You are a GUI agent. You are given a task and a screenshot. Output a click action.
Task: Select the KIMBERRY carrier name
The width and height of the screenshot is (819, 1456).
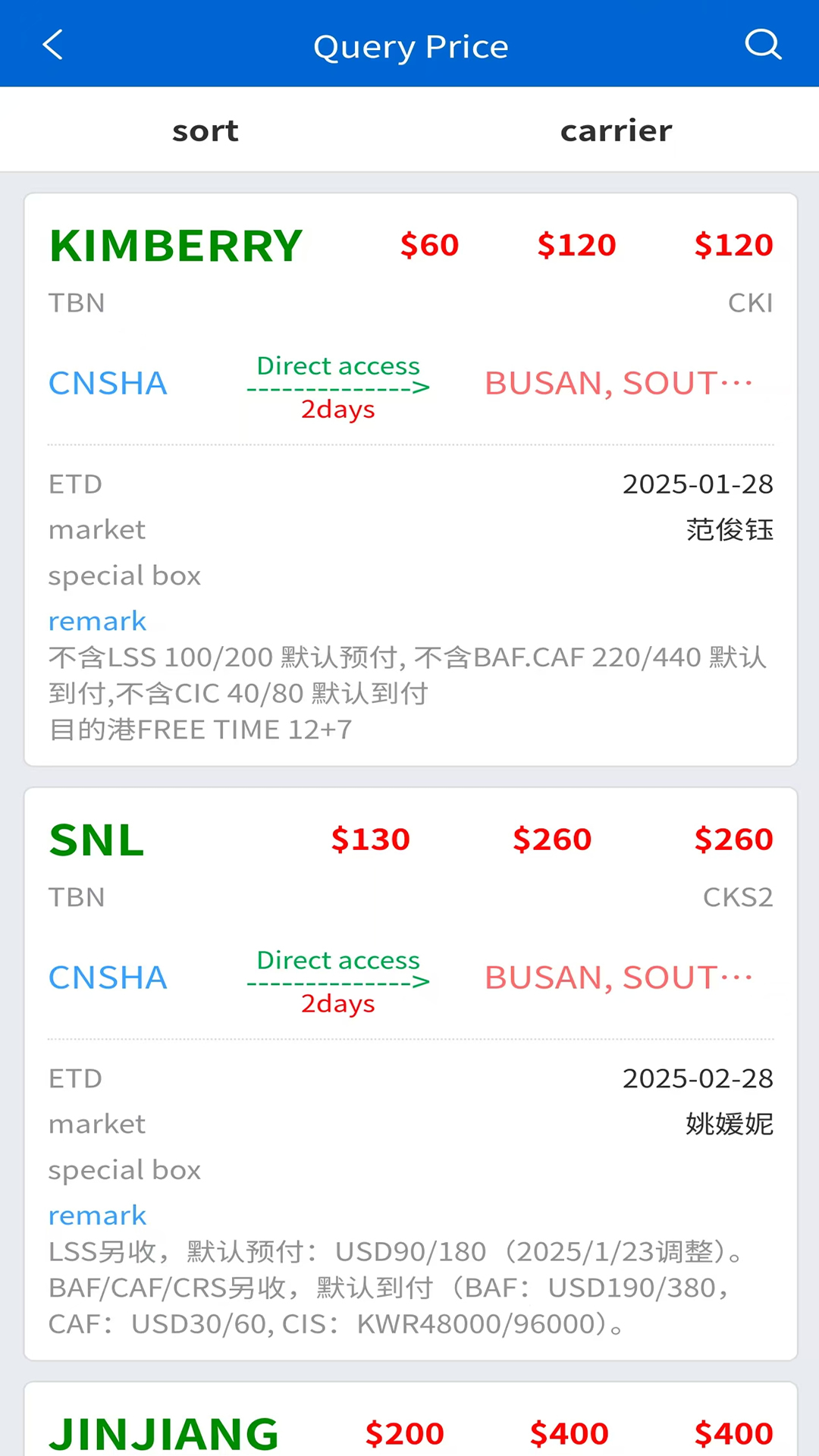(175, 244)
